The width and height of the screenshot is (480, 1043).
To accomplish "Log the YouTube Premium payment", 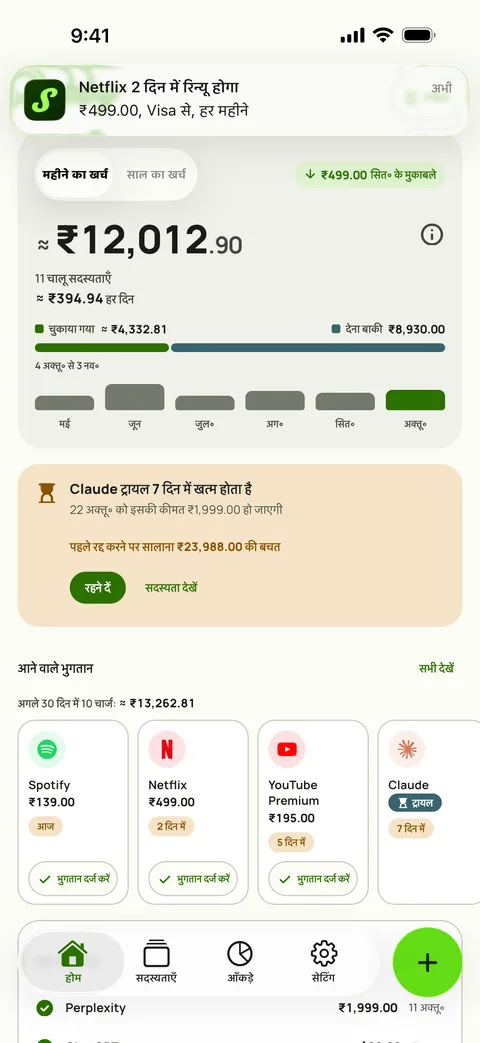I will [x=313, y=879].
